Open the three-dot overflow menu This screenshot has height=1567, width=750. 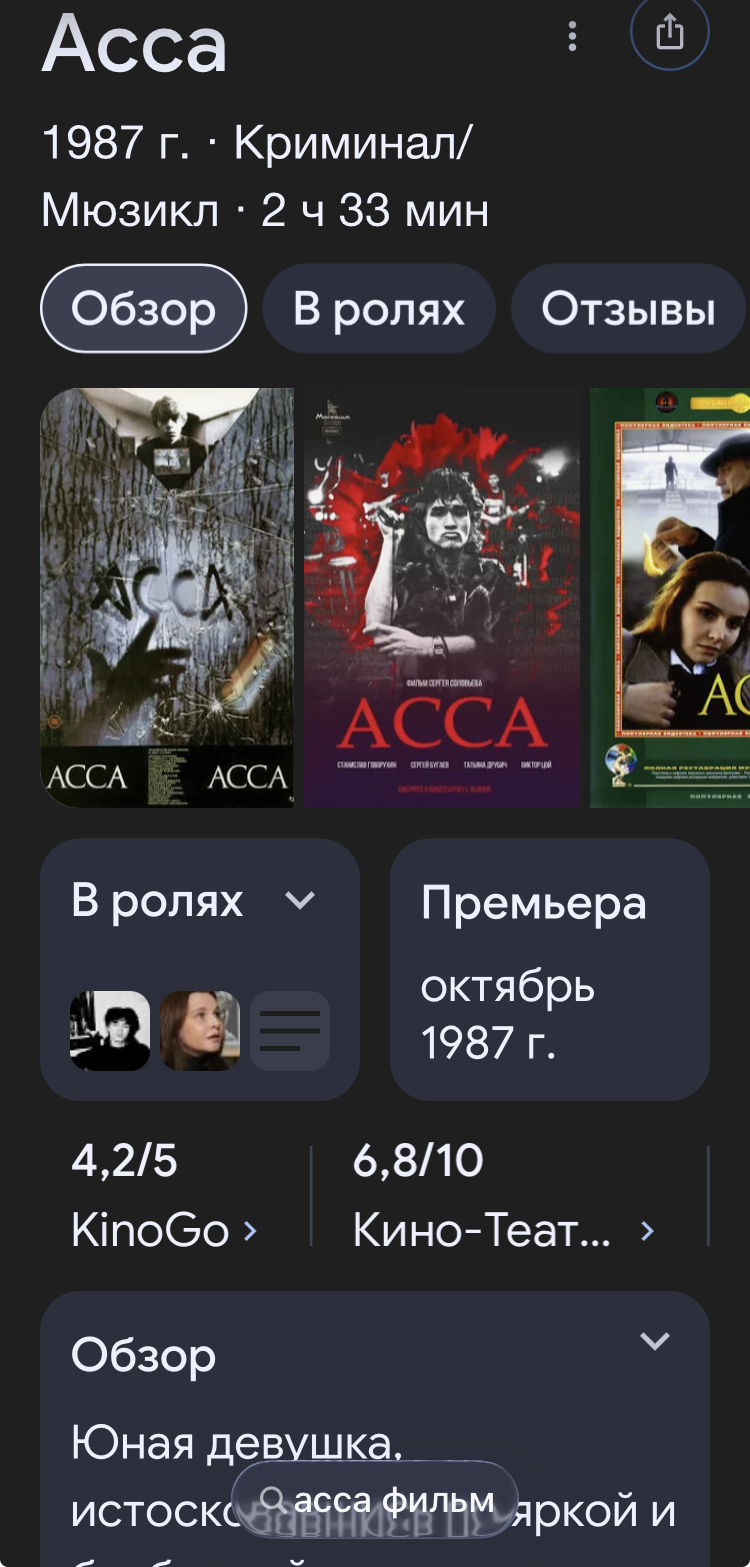pyautogui.click(x=572, y=37)
